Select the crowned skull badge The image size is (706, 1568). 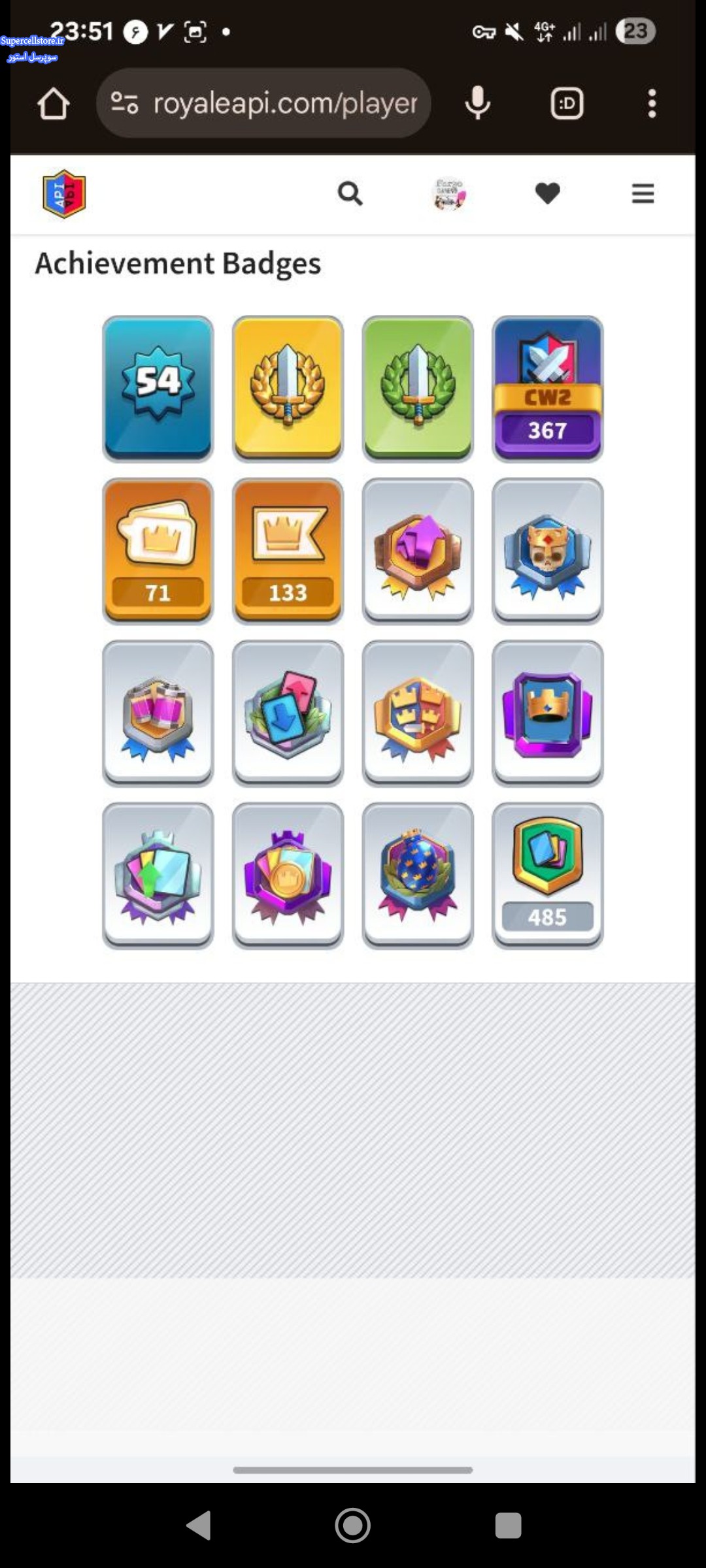[x=548, y=550]
